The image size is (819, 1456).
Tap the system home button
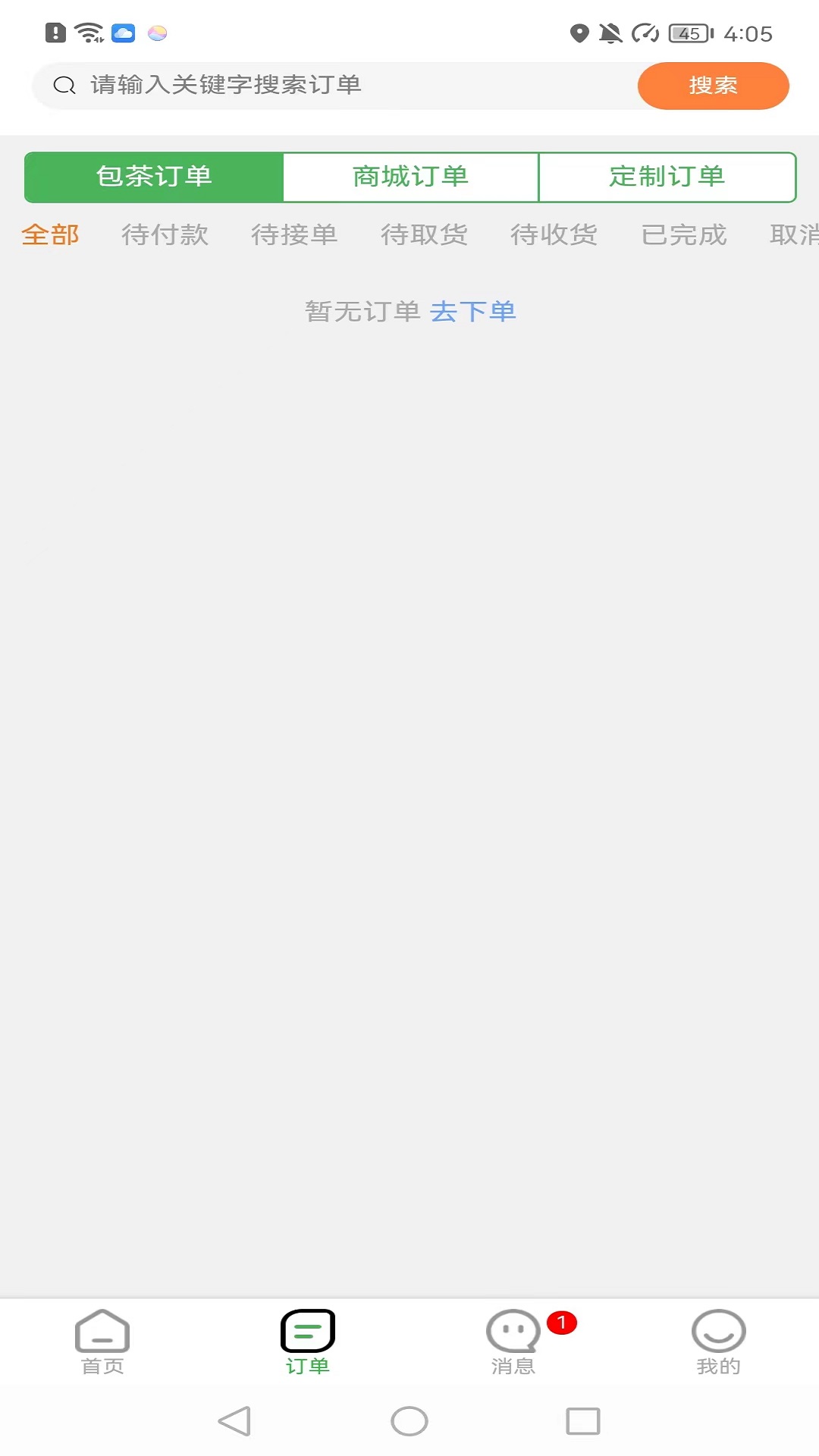click(409, 1421)
